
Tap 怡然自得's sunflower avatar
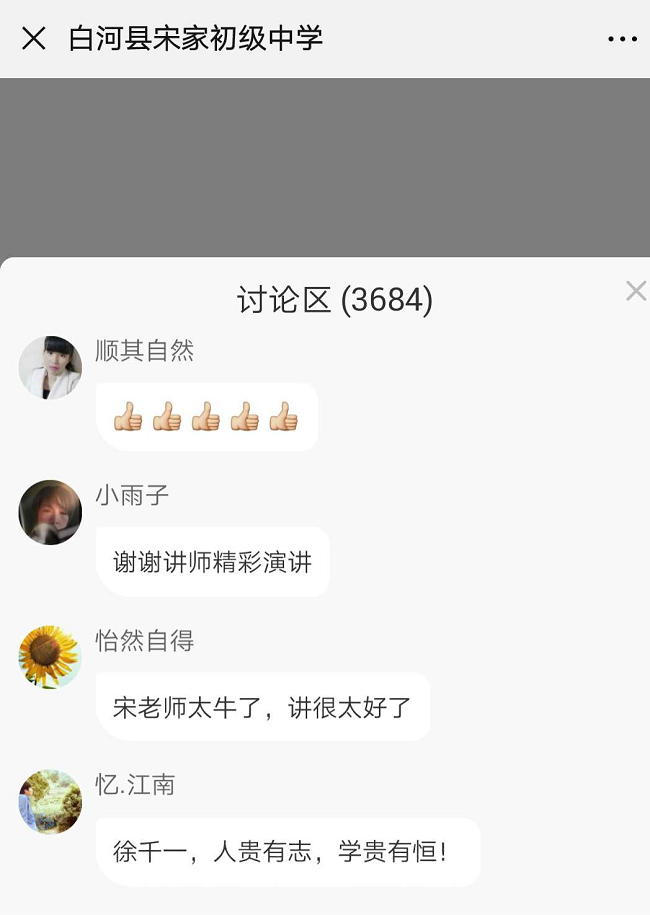point(50,656)
